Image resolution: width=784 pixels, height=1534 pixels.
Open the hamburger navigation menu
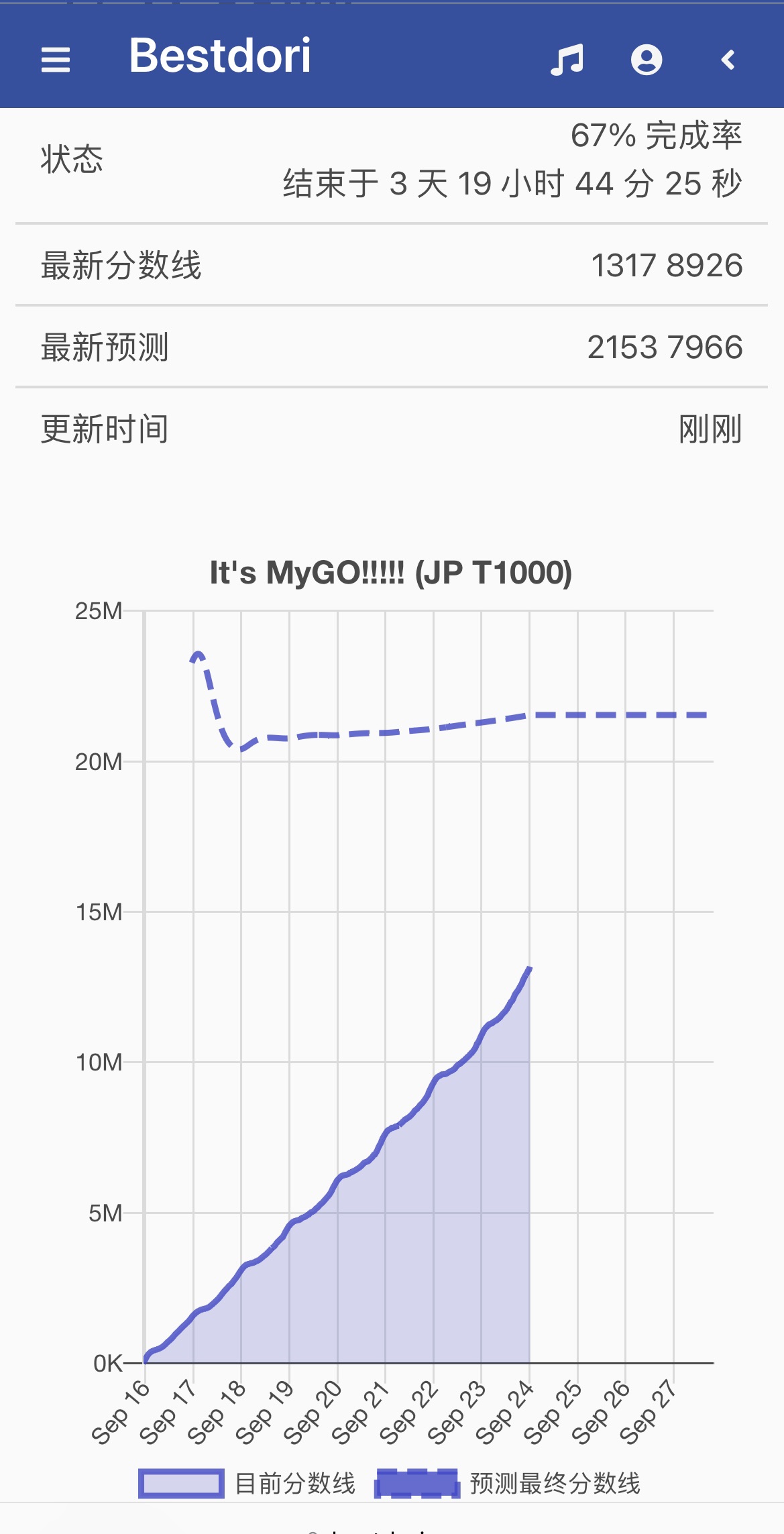[56, 60]
